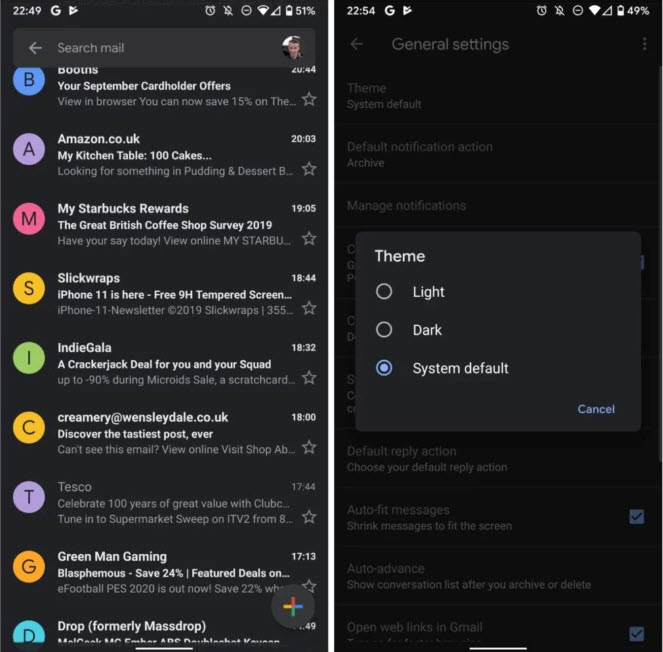Go back from the mail search bar

36,48
